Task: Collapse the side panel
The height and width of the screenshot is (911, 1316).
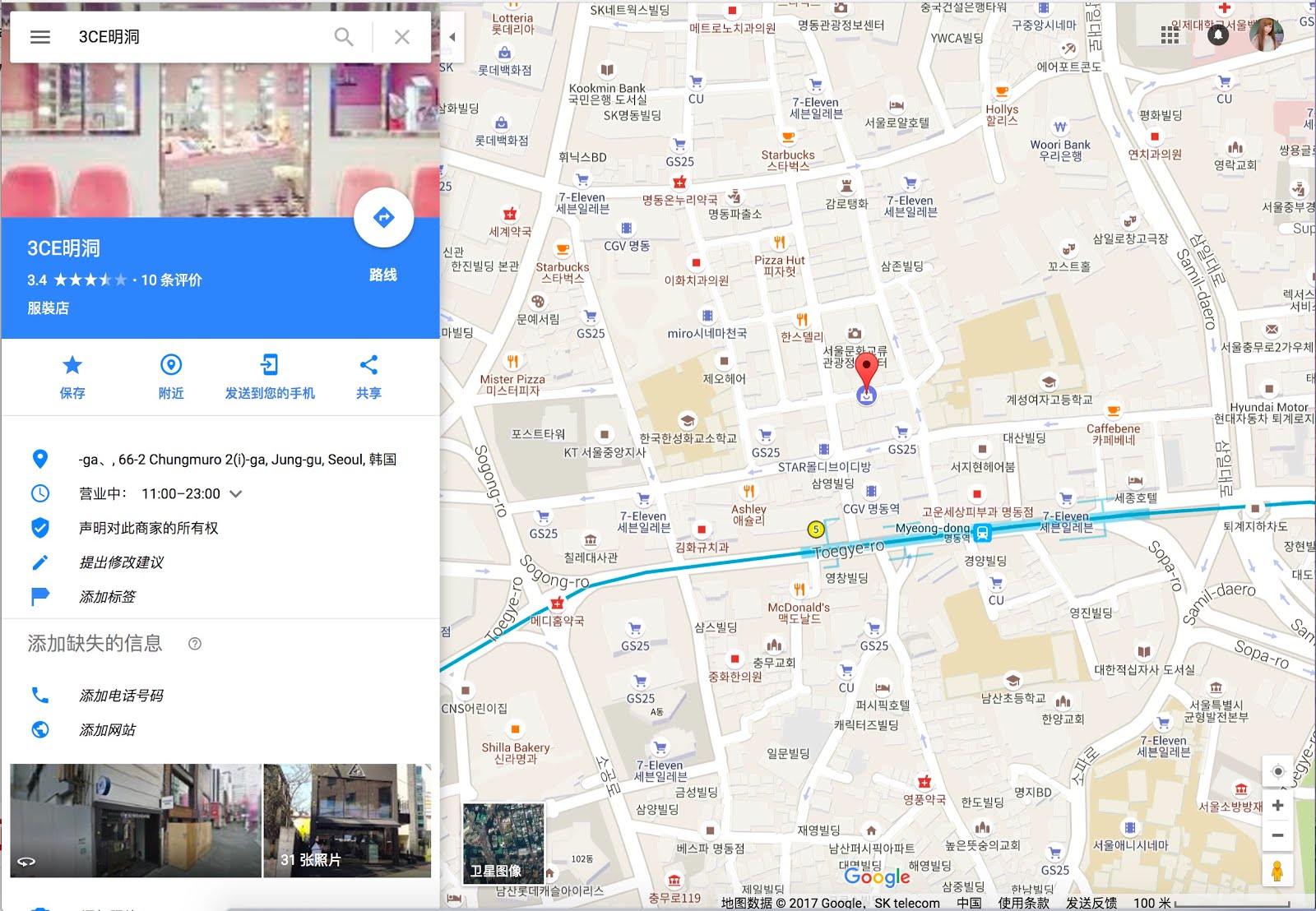Action: pyautogui.click(x=452, y=37)
